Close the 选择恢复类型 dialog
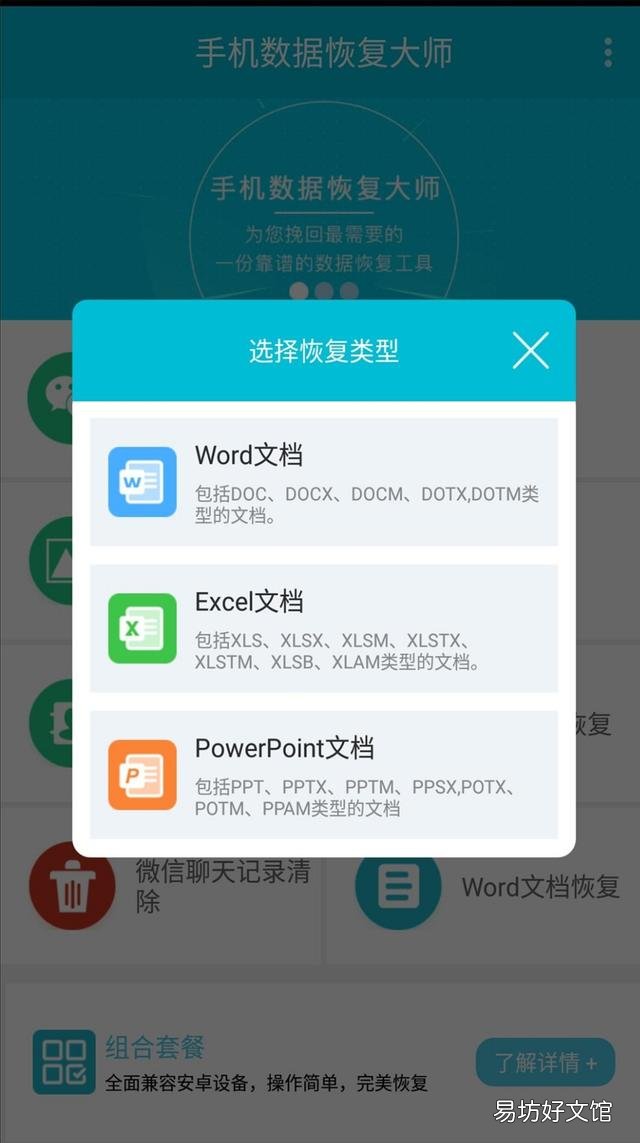 pos(530,351)
